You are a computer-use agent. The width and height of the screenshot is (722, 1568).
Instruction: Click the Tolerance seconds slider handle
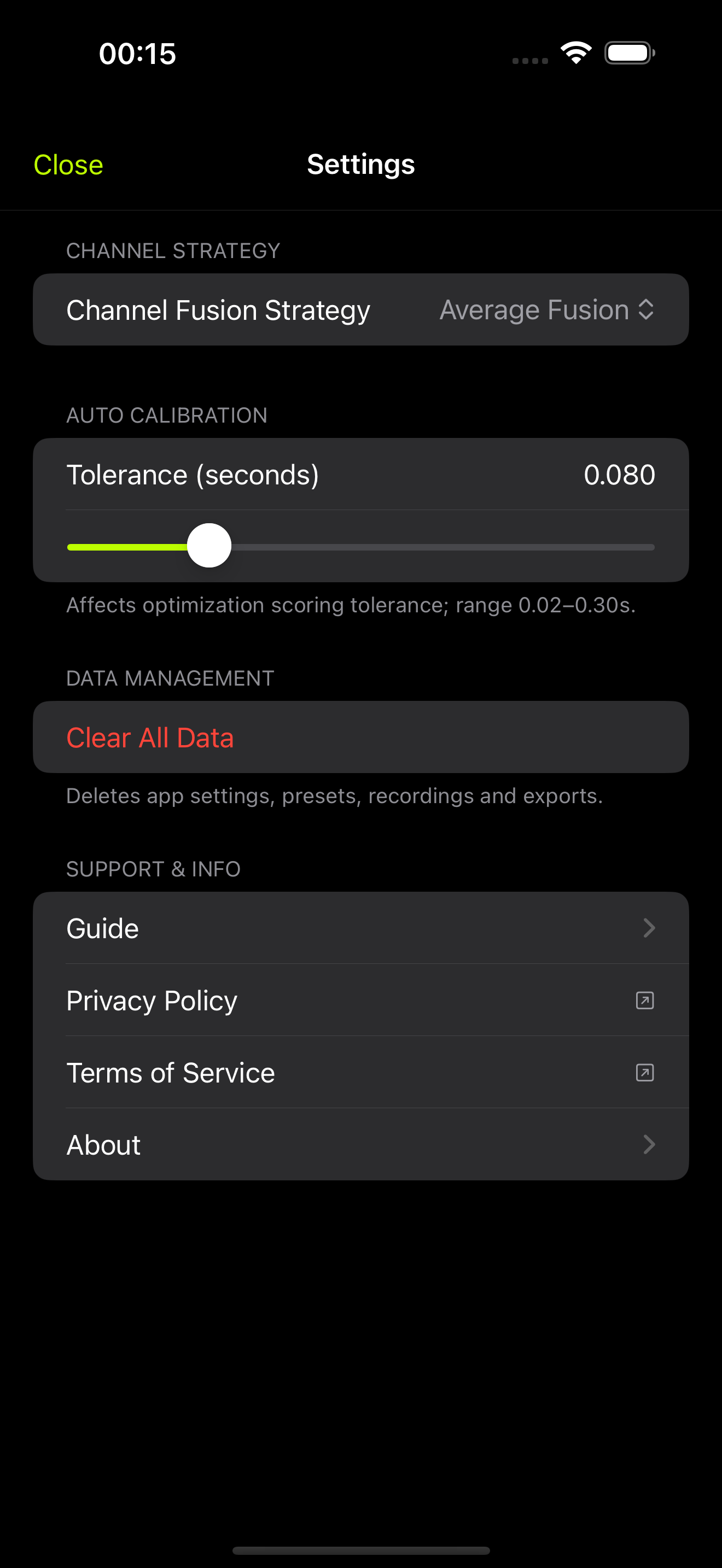click(209, 546)
